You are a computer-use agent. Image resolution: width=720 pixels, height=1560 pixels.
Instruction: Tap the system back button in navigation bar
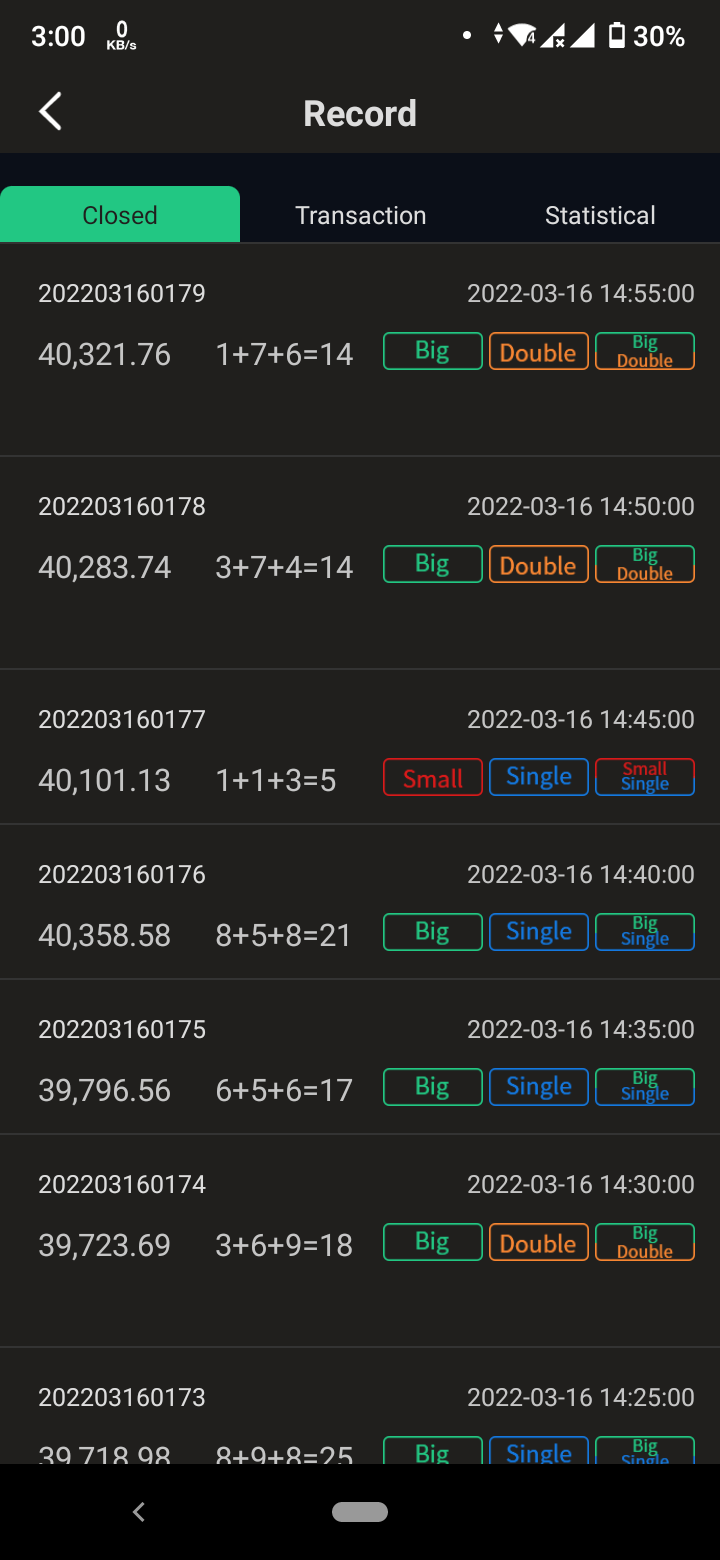click(139, 1512)
